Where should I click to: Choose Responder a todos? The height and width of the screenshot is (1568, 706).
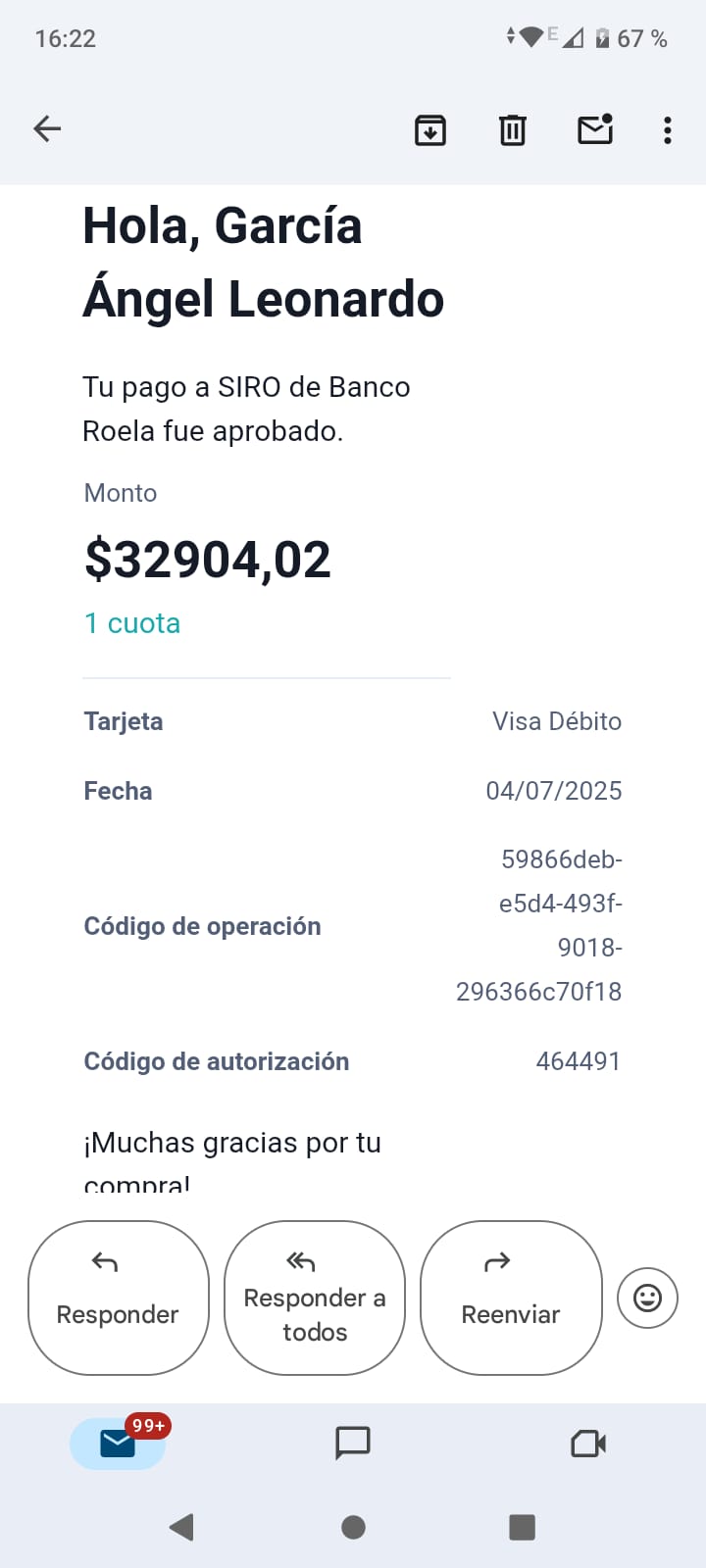[x=315, y=1298]
